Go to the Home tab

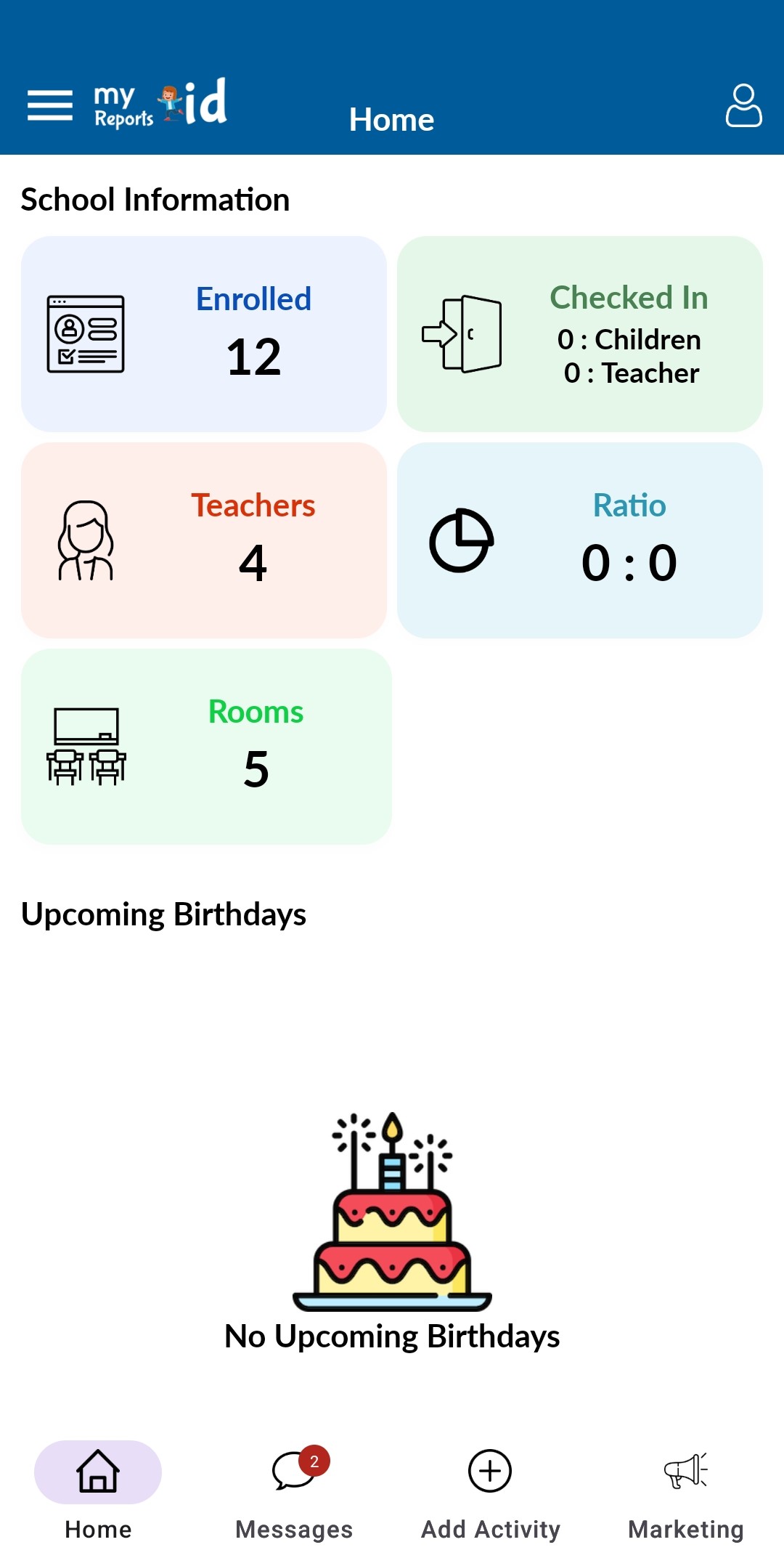[x=98, y=1490]
